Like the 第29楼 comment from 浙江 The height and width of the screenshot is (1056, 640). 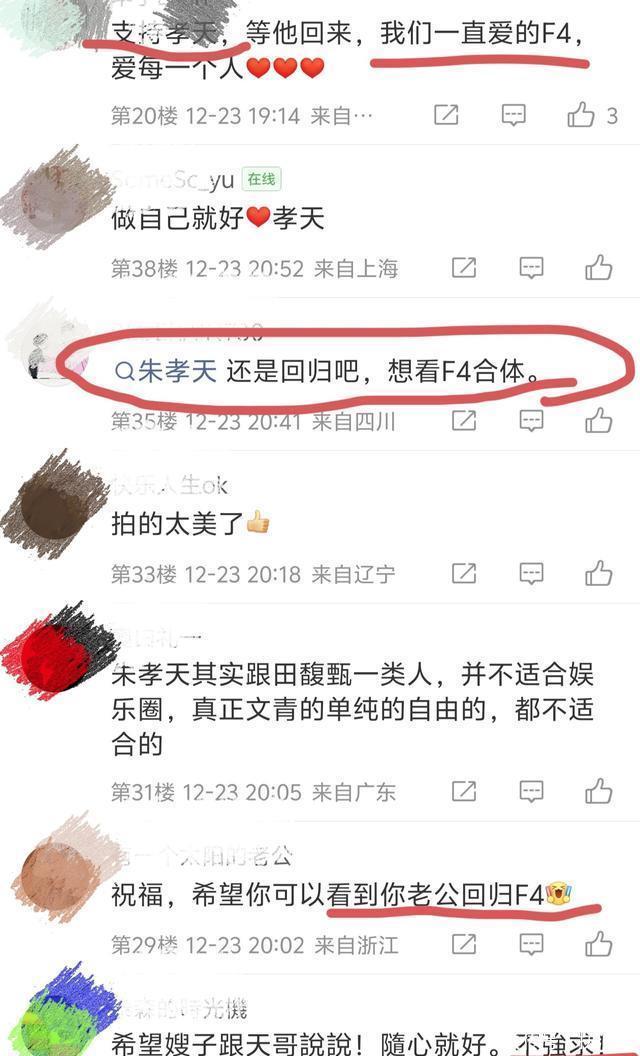598,944
